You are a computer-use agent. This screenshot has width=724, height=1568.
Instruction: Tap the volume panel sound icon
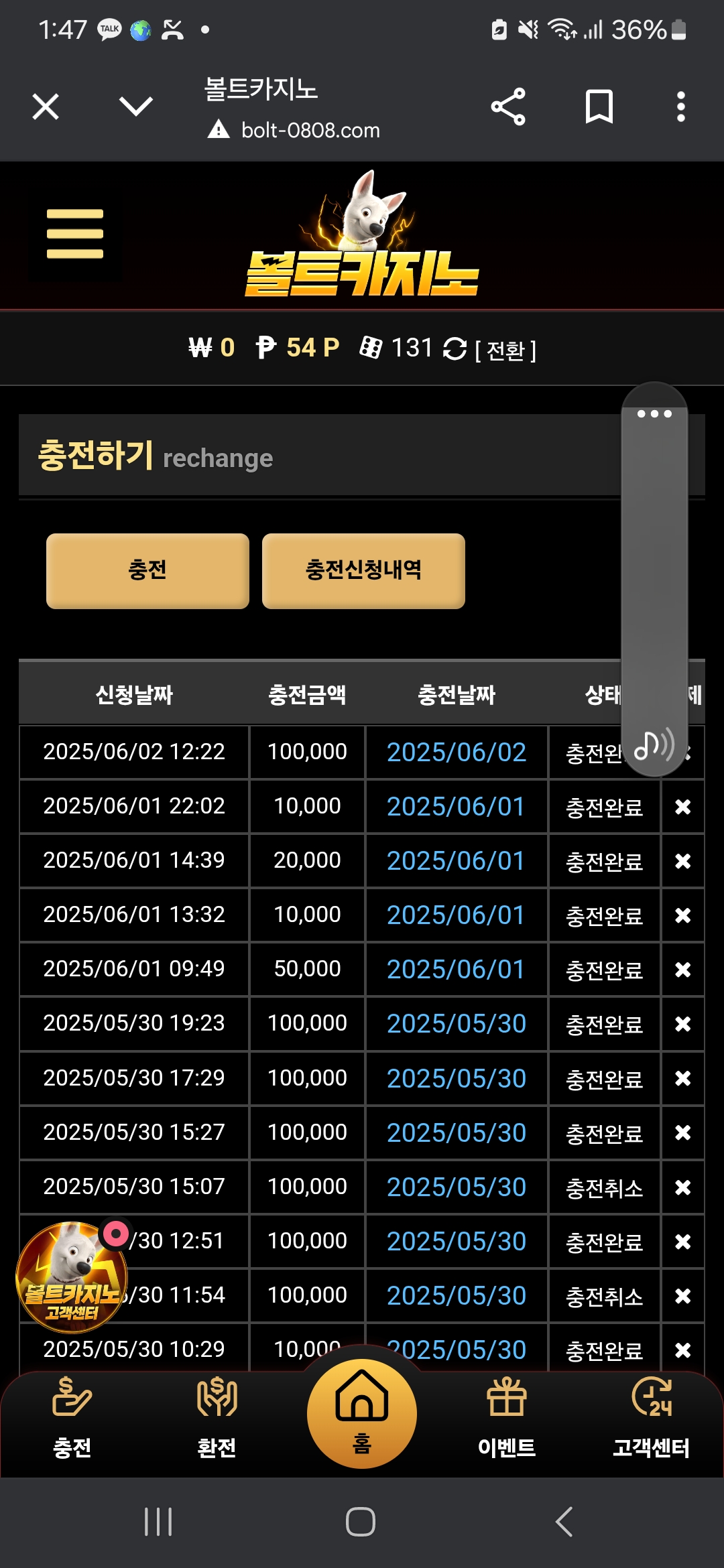click(x=654, y=744)
